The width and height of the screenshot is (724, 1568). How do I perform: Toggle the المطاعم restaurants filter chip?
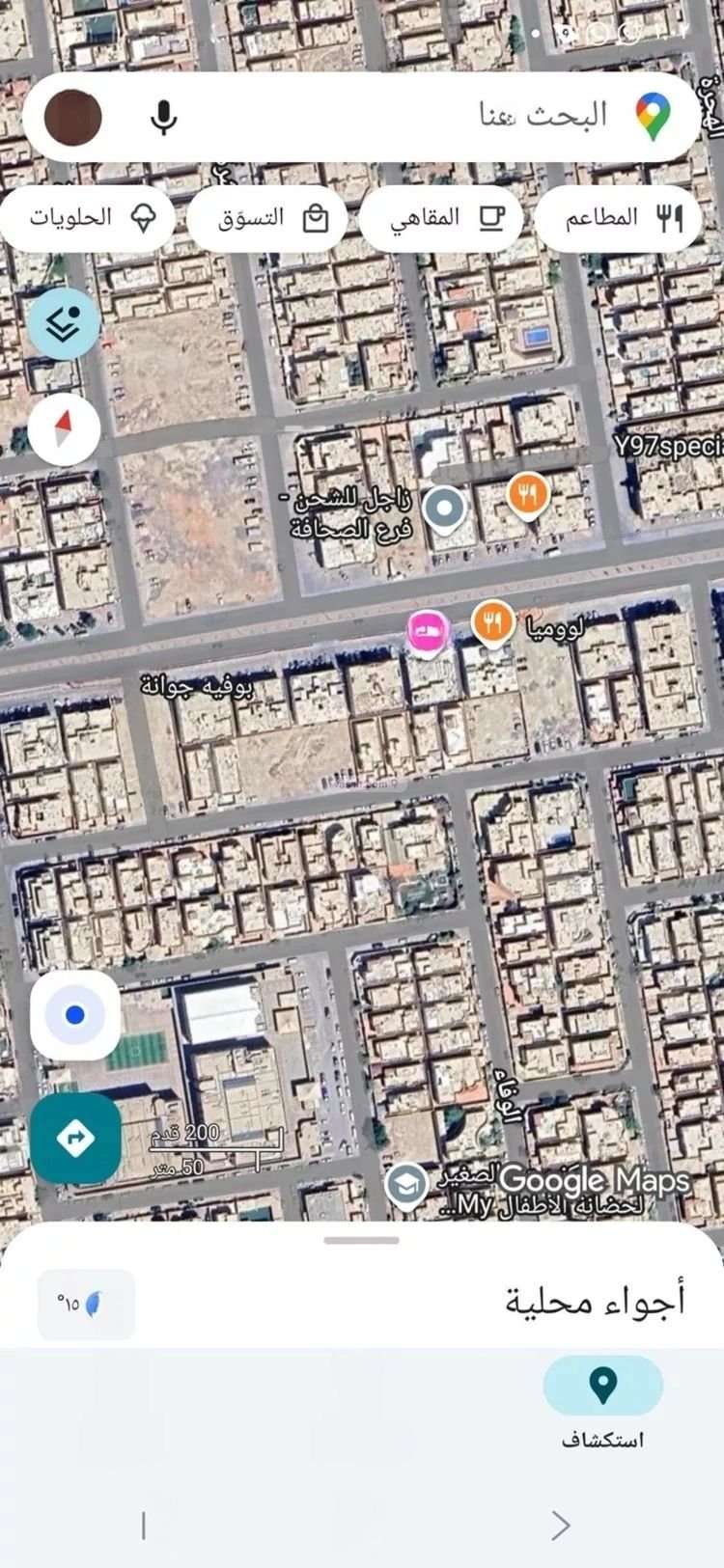tap(617, 218)
